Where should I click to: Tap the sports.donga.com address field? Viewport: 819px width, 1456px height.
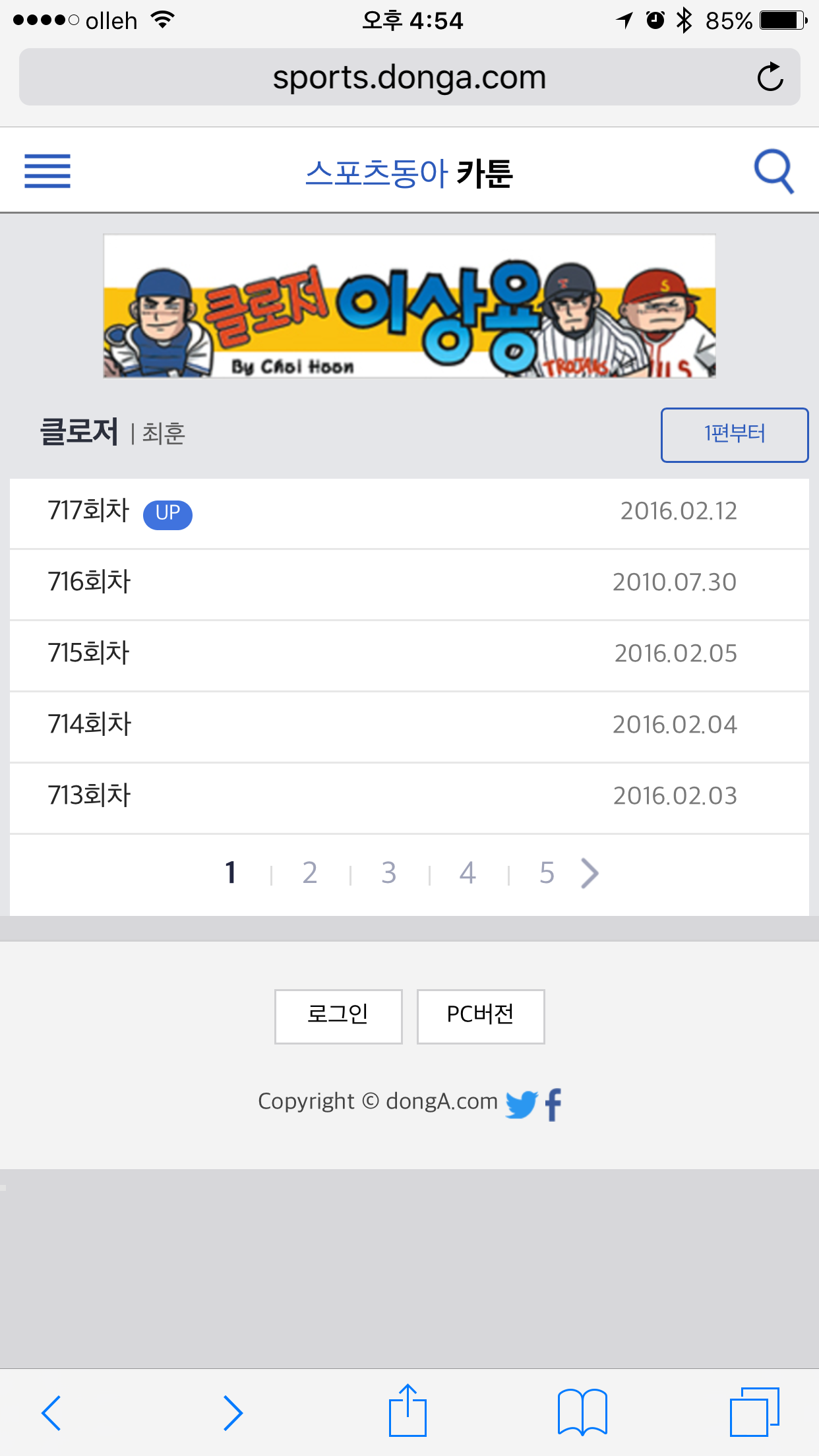click(409, 77)
